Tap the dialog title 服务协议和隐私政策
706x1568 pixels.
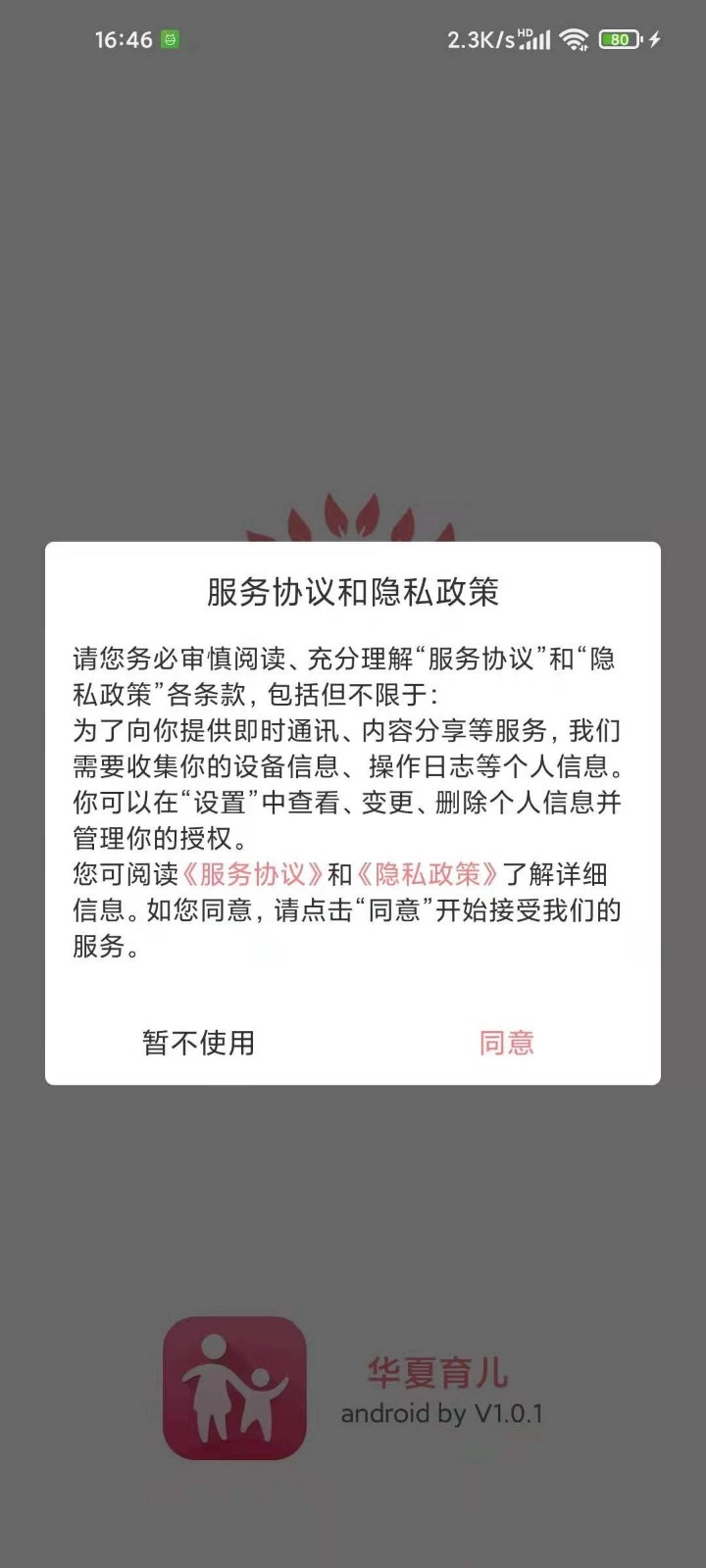pyautogui.click(x=351, y=588)
